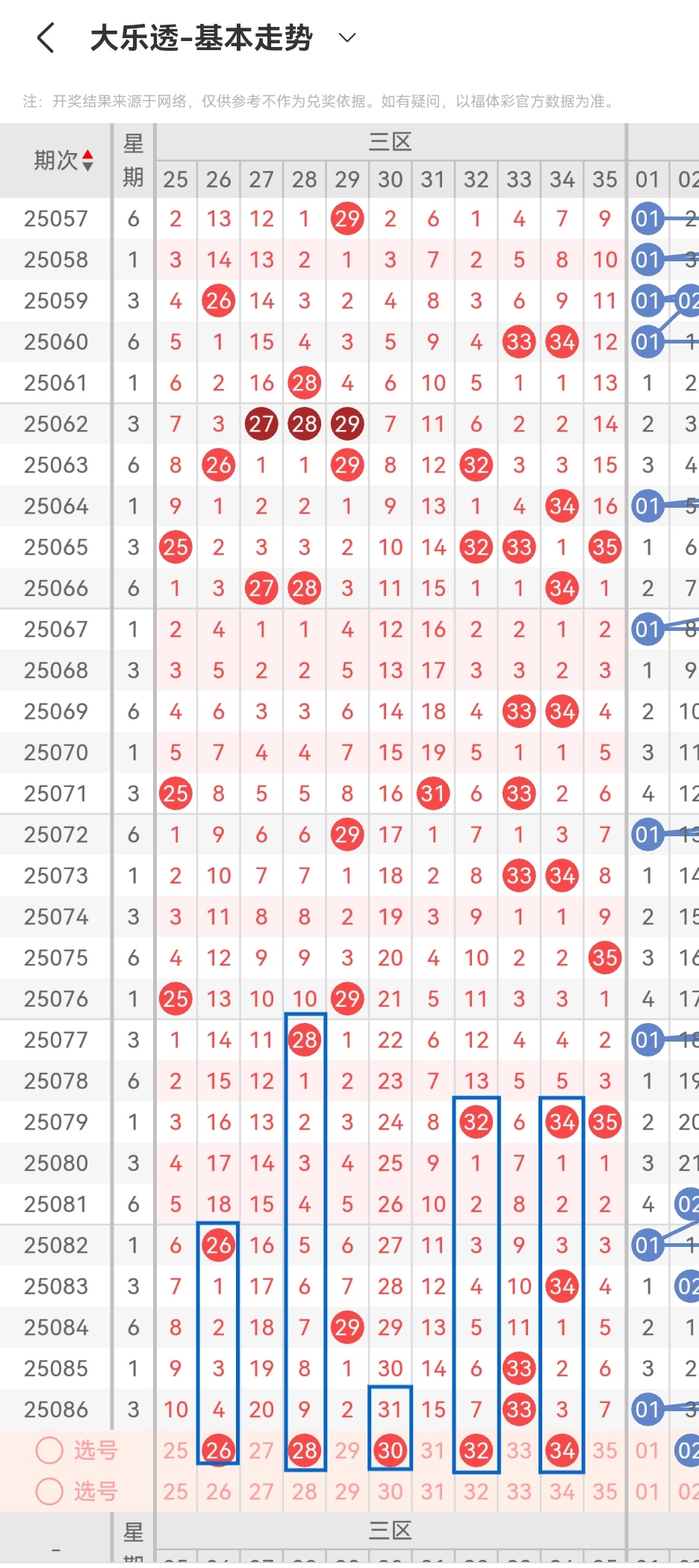Select the 选号 radio of the row with picked balls
The height and width of the screenshot is (1568, 699).
tap(49, 1450)
